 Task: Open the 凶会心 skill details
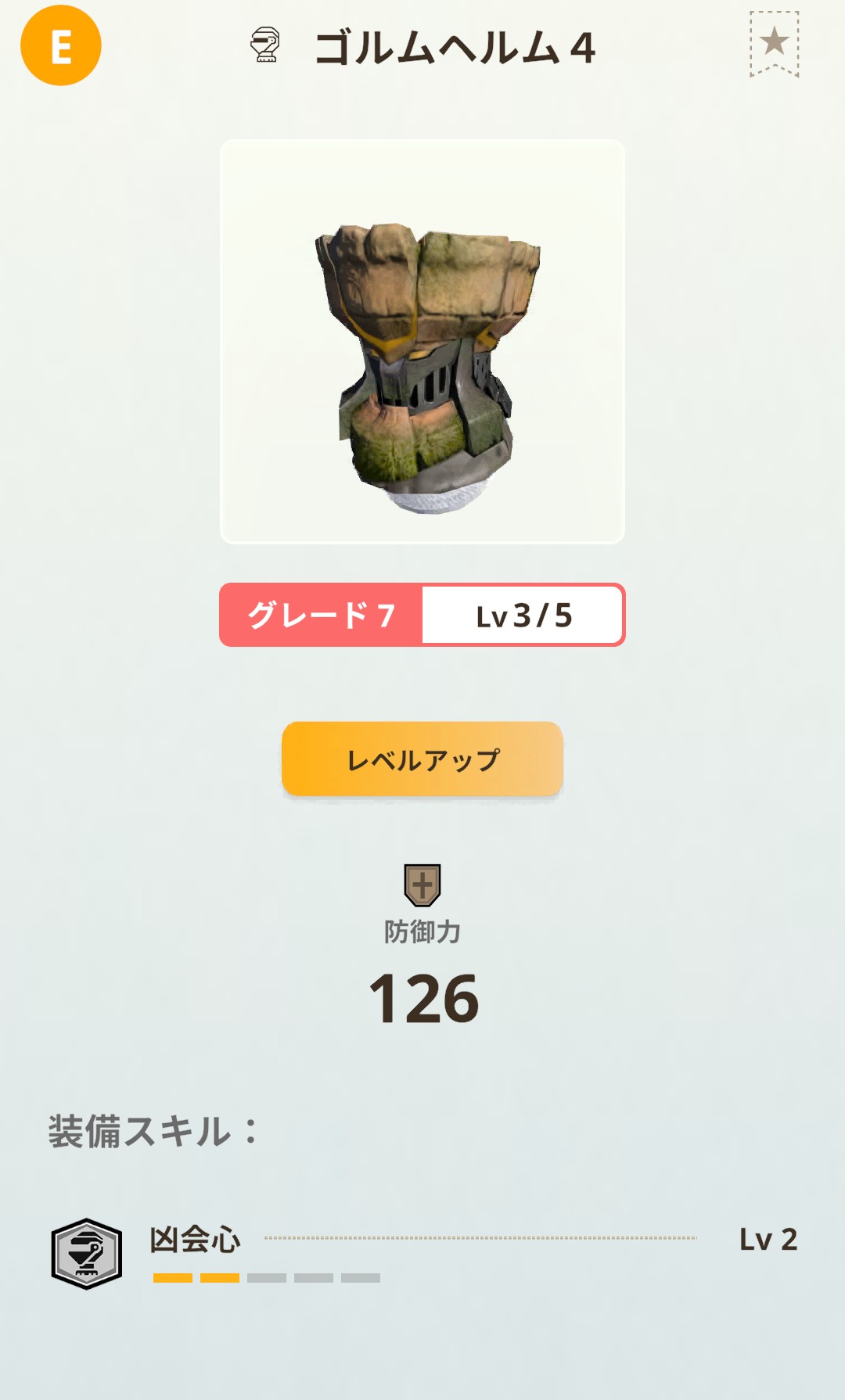tap(195, 1240)
